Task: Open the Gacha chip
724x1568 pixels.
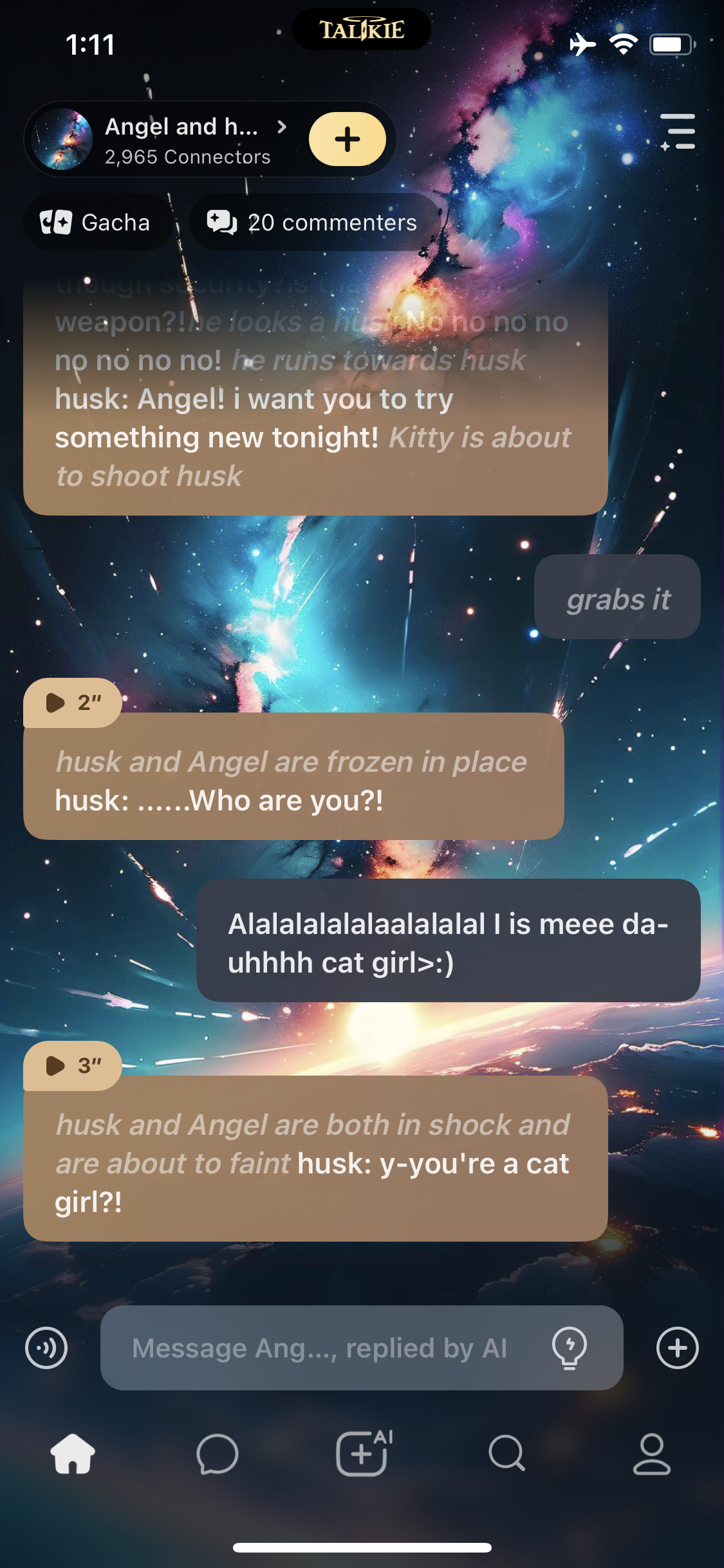Action: 97,223
